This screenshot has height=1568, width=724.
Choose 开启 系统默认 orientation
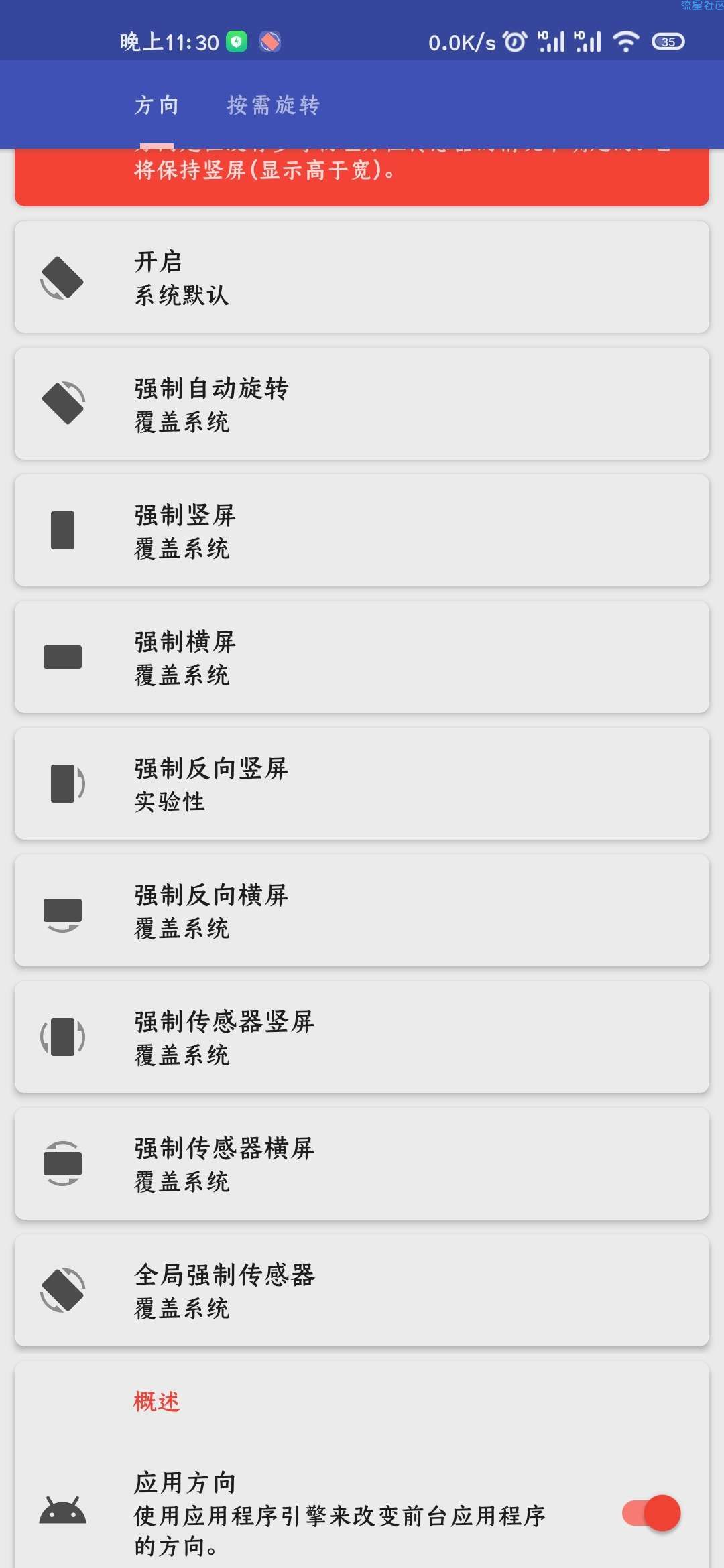tap(362, 277)
